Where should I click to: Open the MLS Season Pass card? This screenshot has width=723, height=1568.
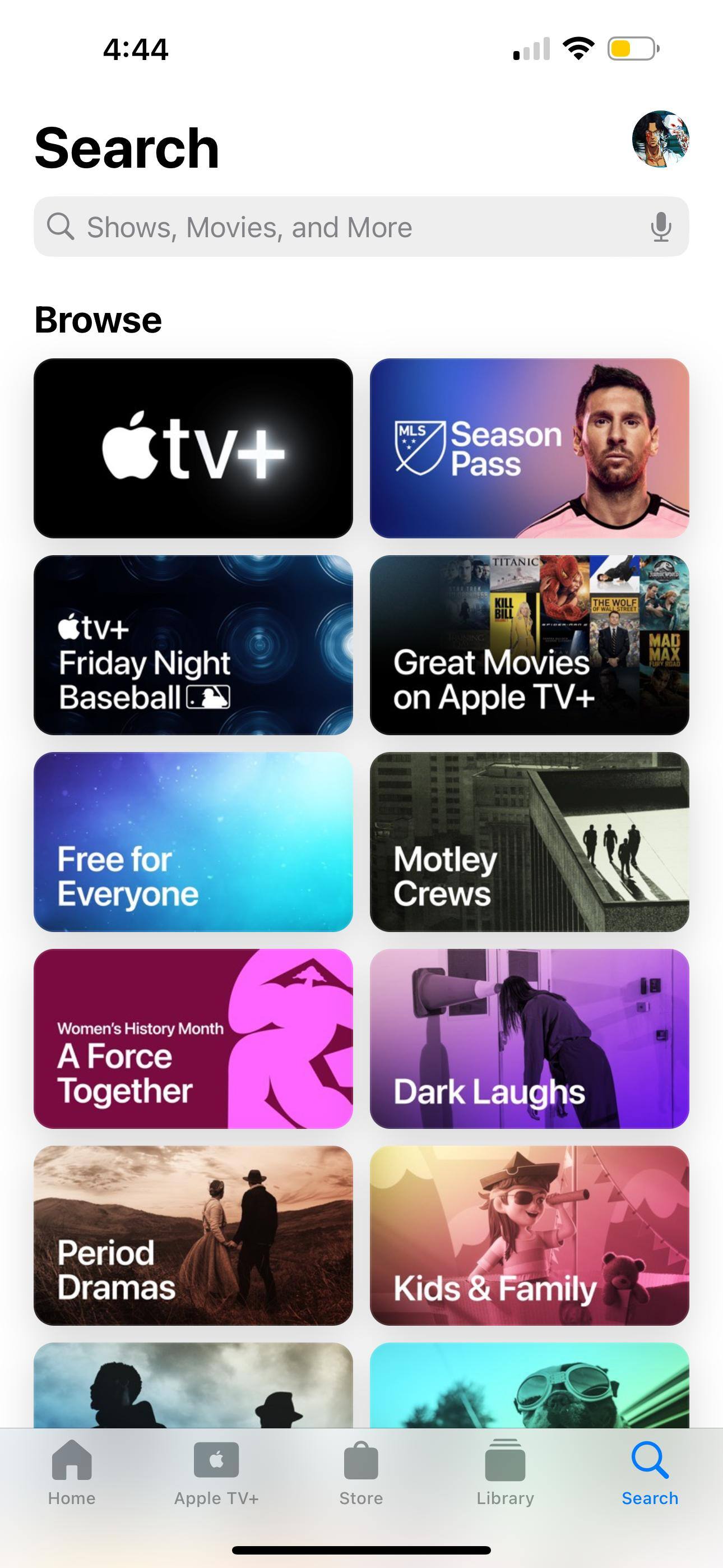529,448
